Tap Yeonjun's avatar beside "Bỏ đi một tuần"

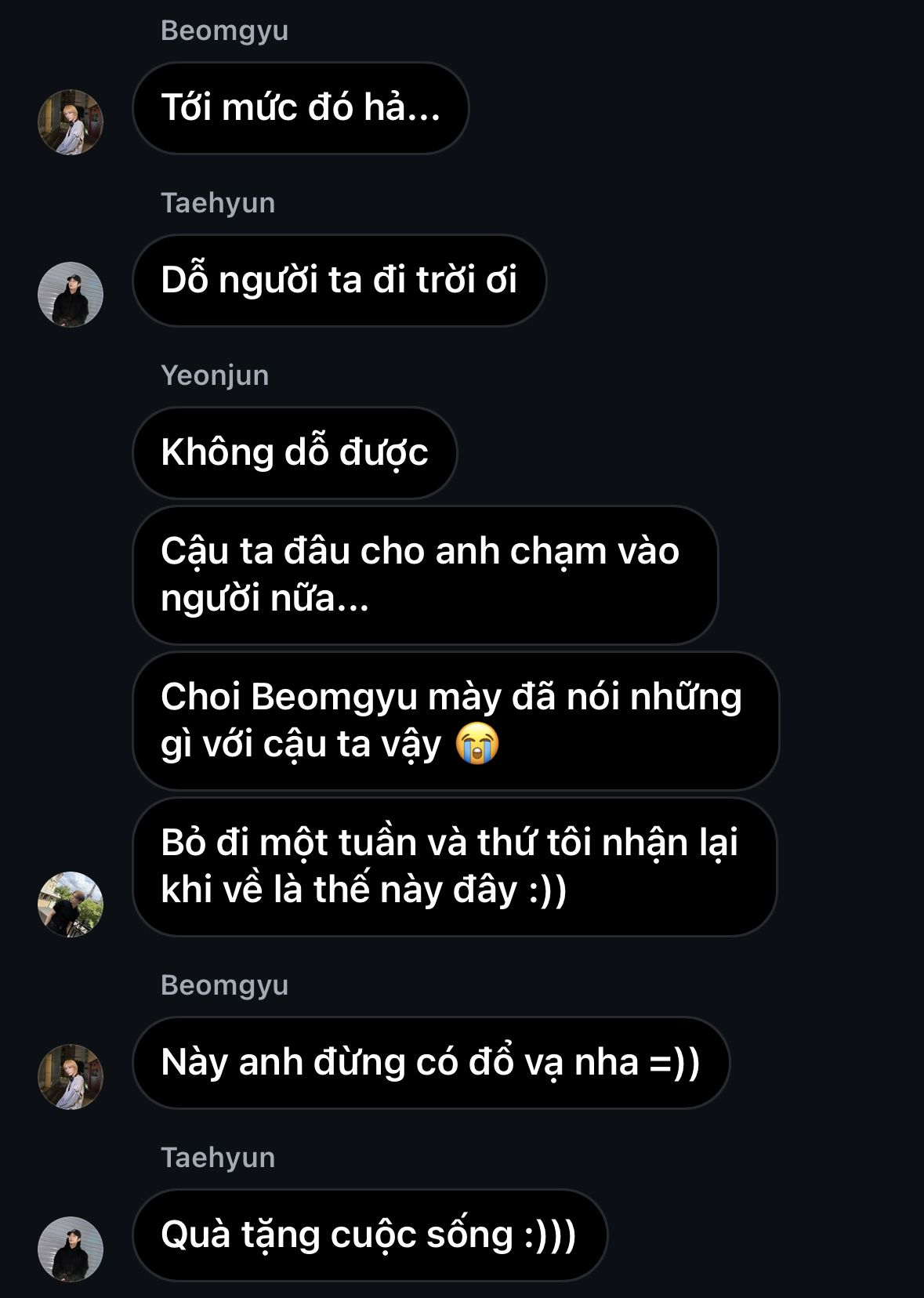(x=71, y=904)
